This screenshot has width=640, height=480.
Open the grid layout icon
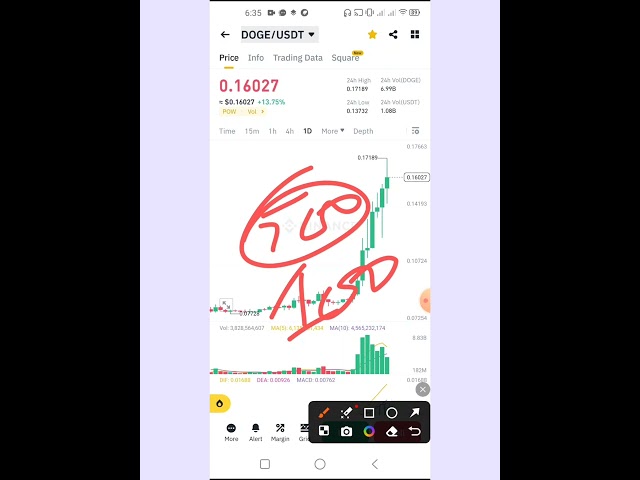[x=415, y=34]
